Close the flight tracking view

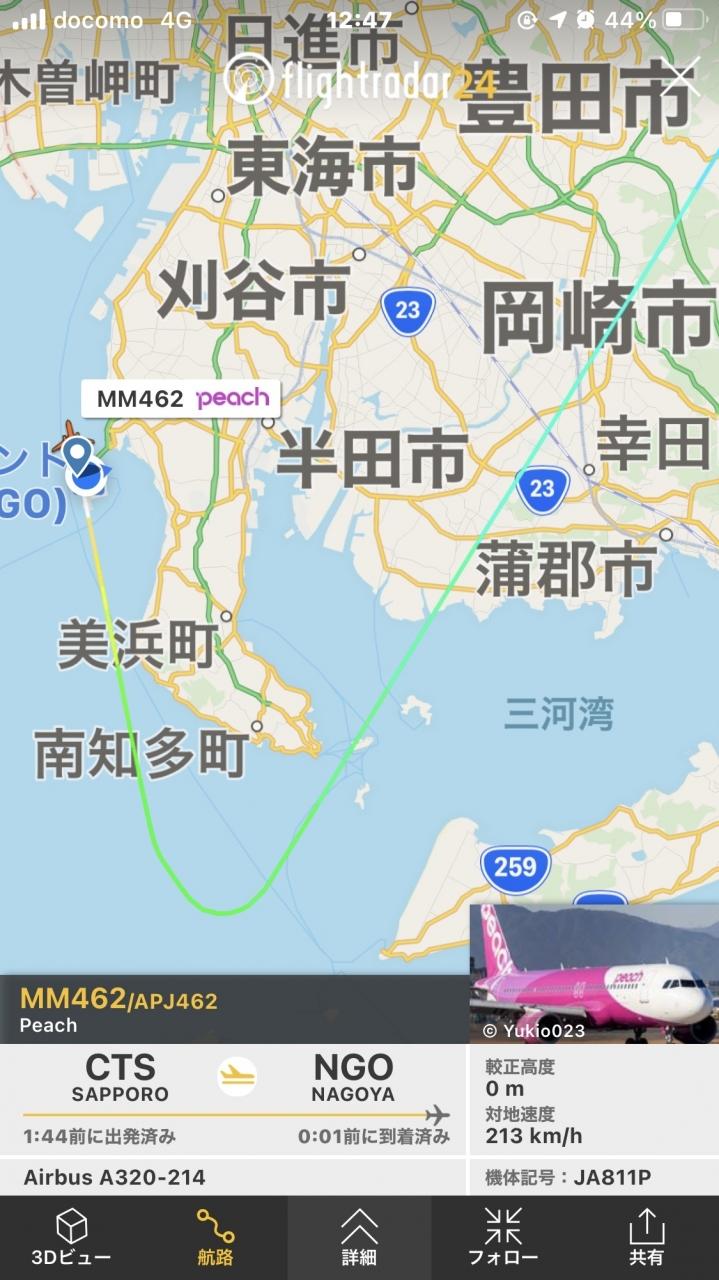pyautogui.click(x=682, y=77)
